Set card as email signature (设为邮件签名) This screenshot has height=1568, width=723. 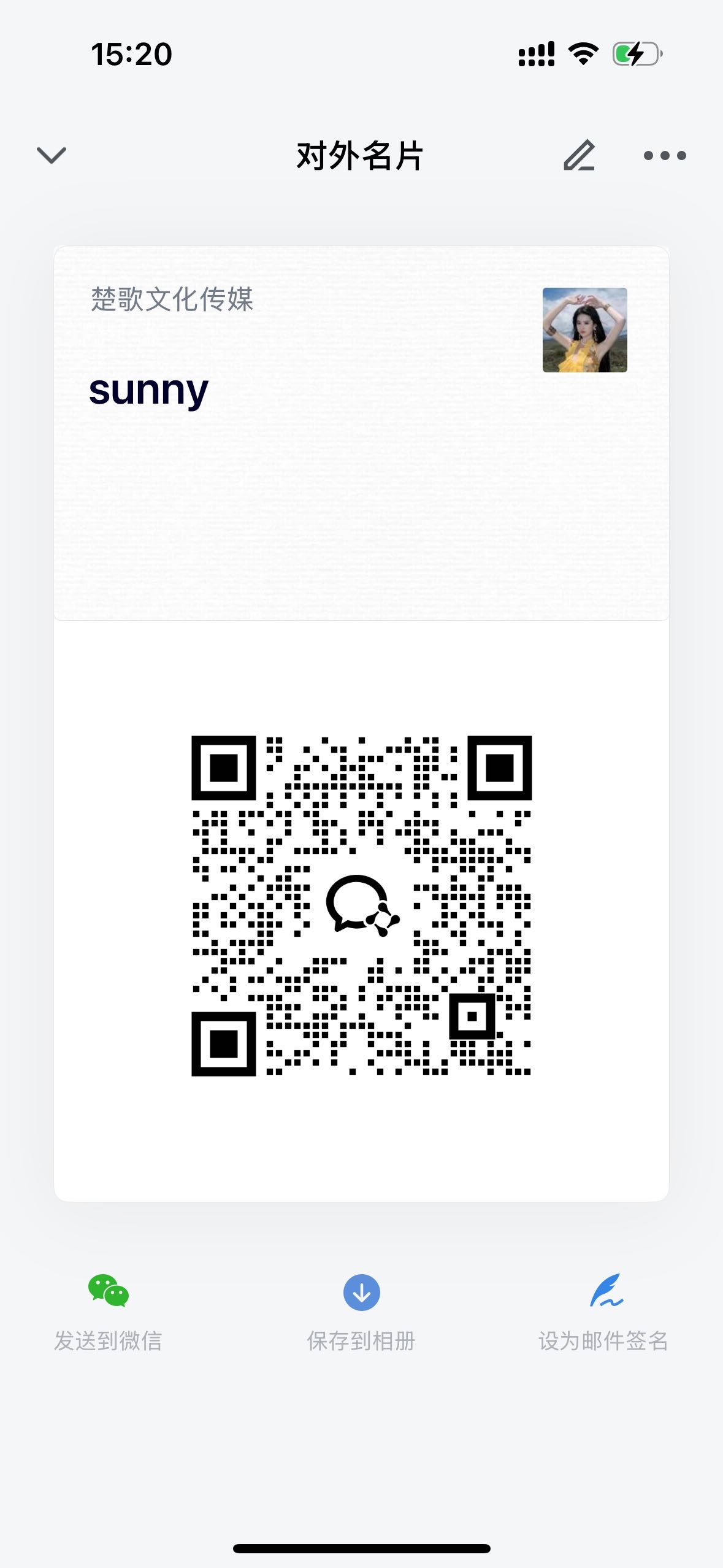point(603,1311)
